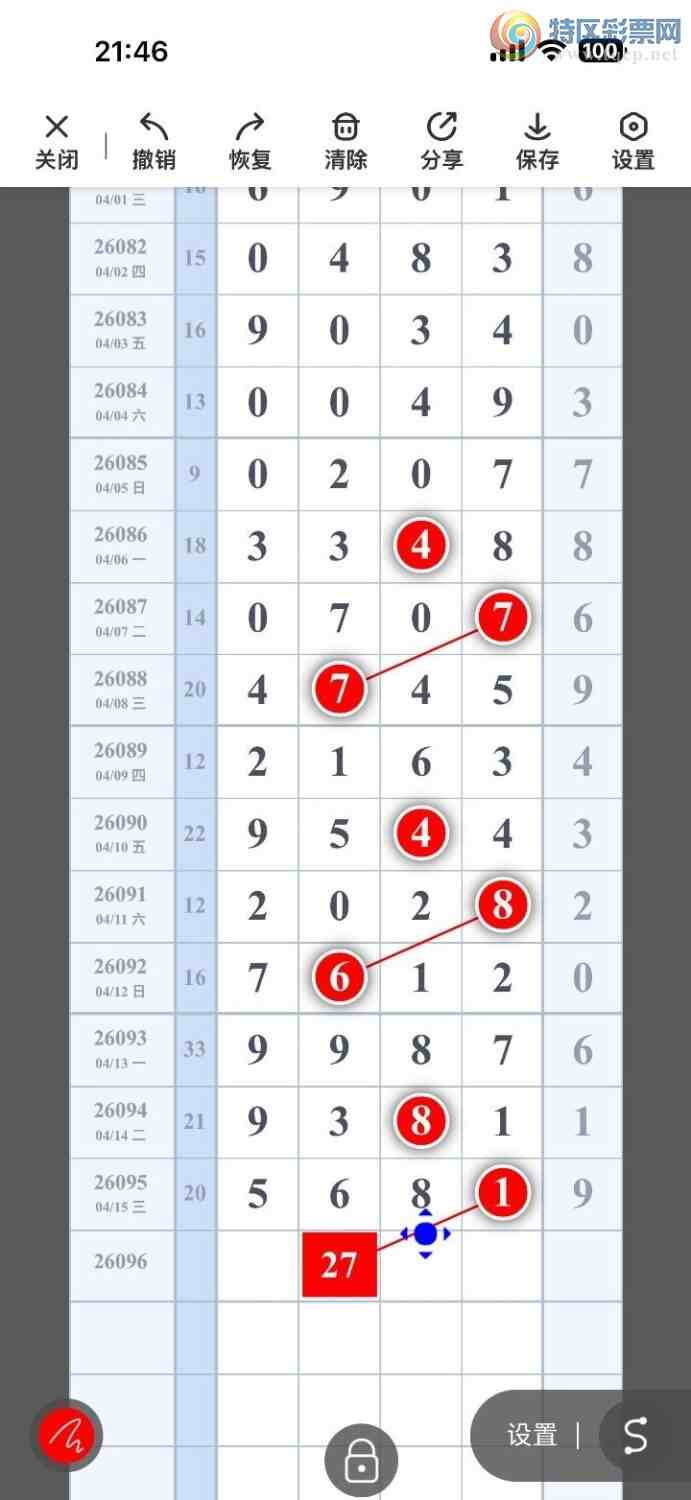The image size is (691, 1500).
Task: Redo the reverted action
Action: click(249, 141)
